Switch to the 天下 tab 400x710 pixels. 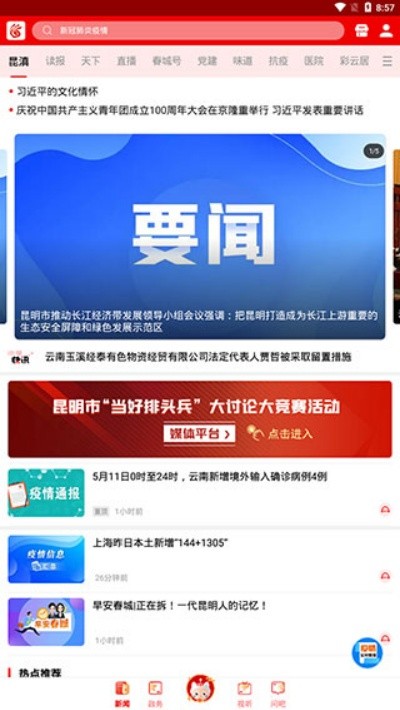[x=90, y=61]
